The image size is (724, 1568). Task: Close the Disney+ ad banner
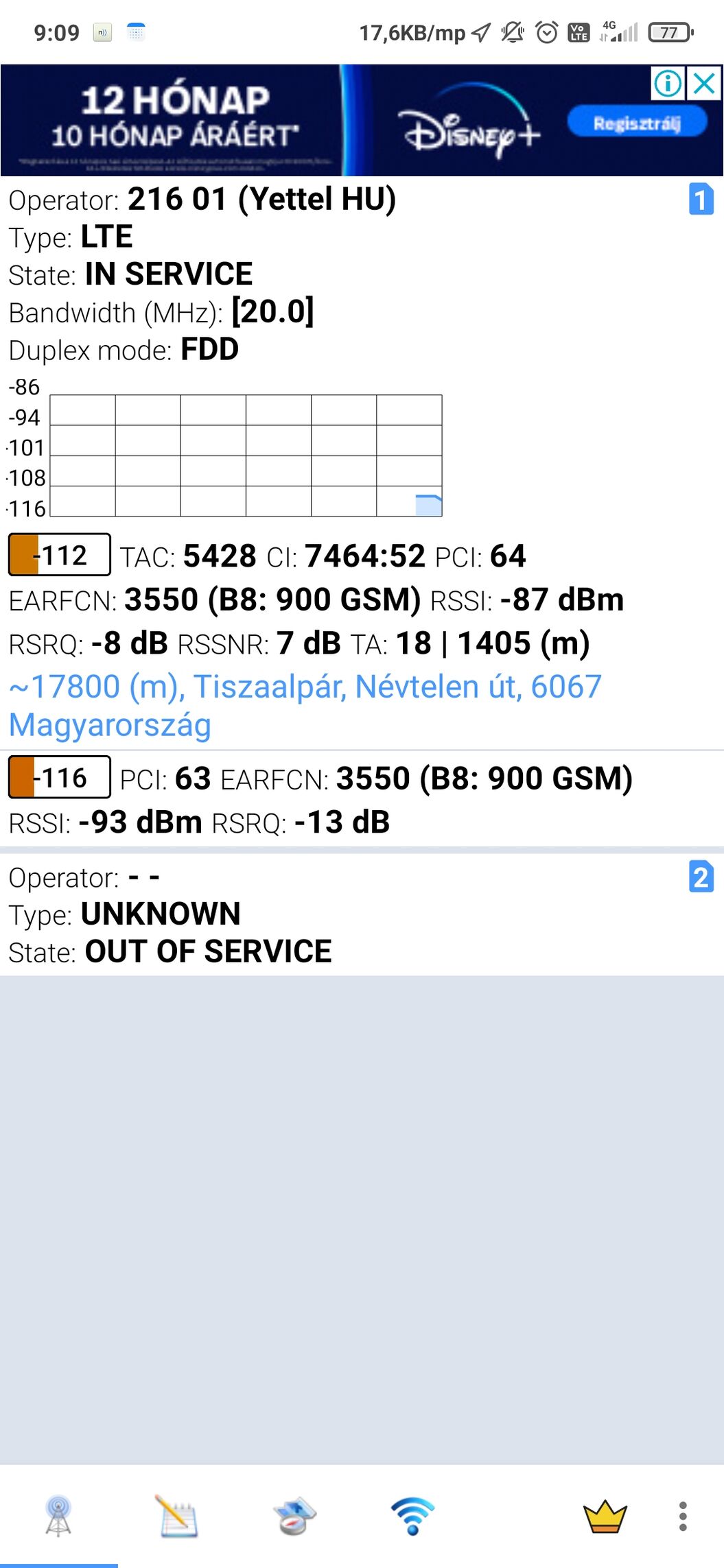pyautogui.click(x=705, y=84)
